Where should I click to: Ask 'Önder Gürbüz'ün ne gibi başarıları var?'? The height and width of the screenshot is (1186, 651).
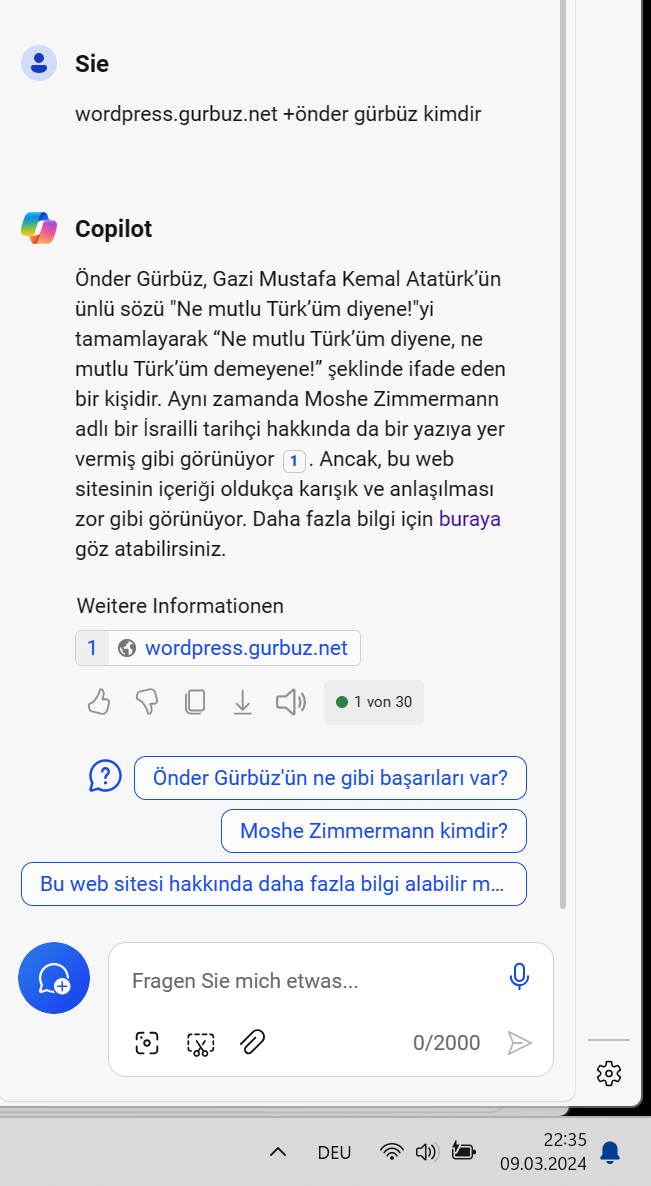point(330,778)
